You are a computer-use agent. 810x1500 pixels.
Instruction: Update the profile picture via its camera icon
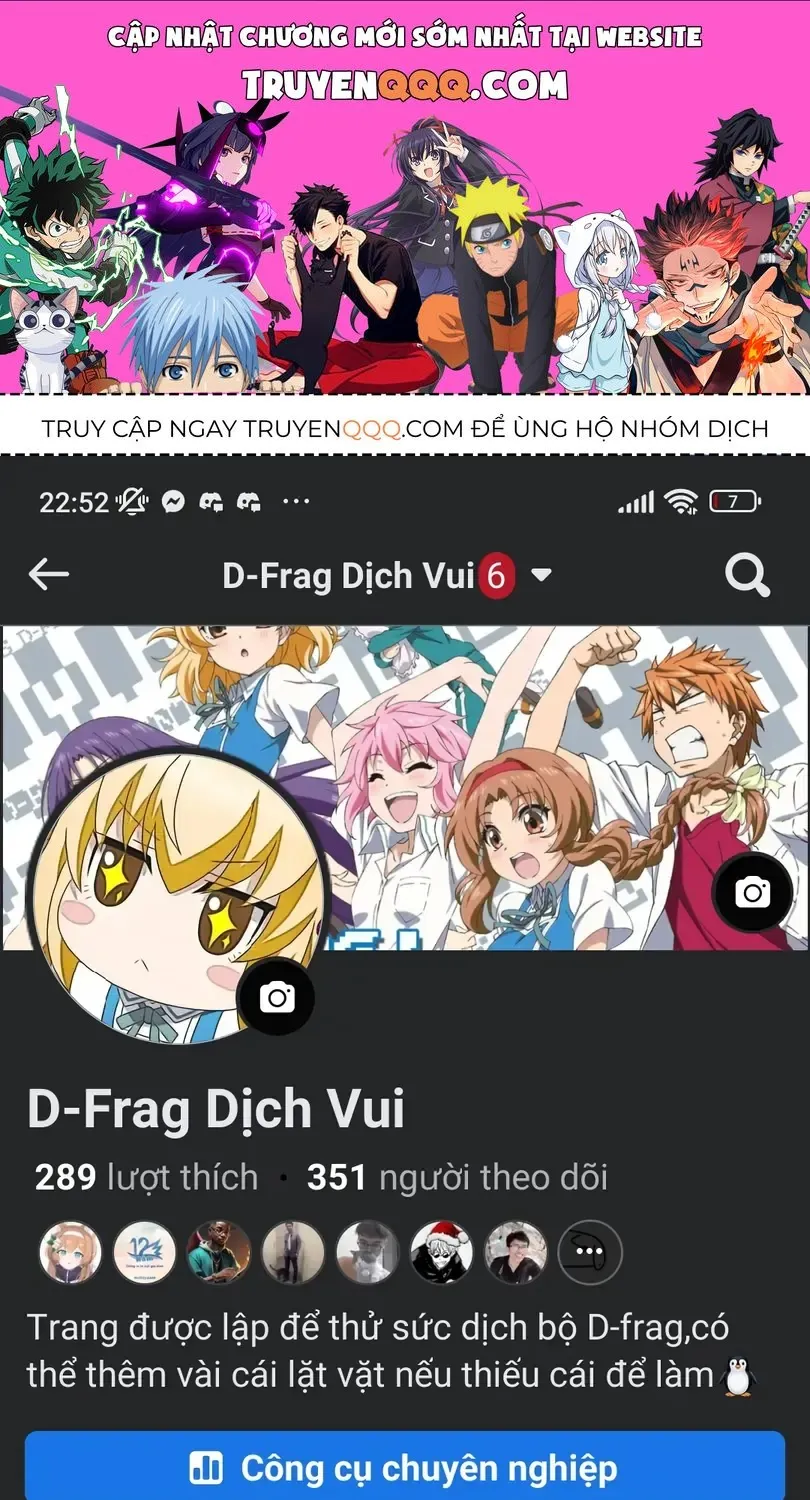coord(277,996)
